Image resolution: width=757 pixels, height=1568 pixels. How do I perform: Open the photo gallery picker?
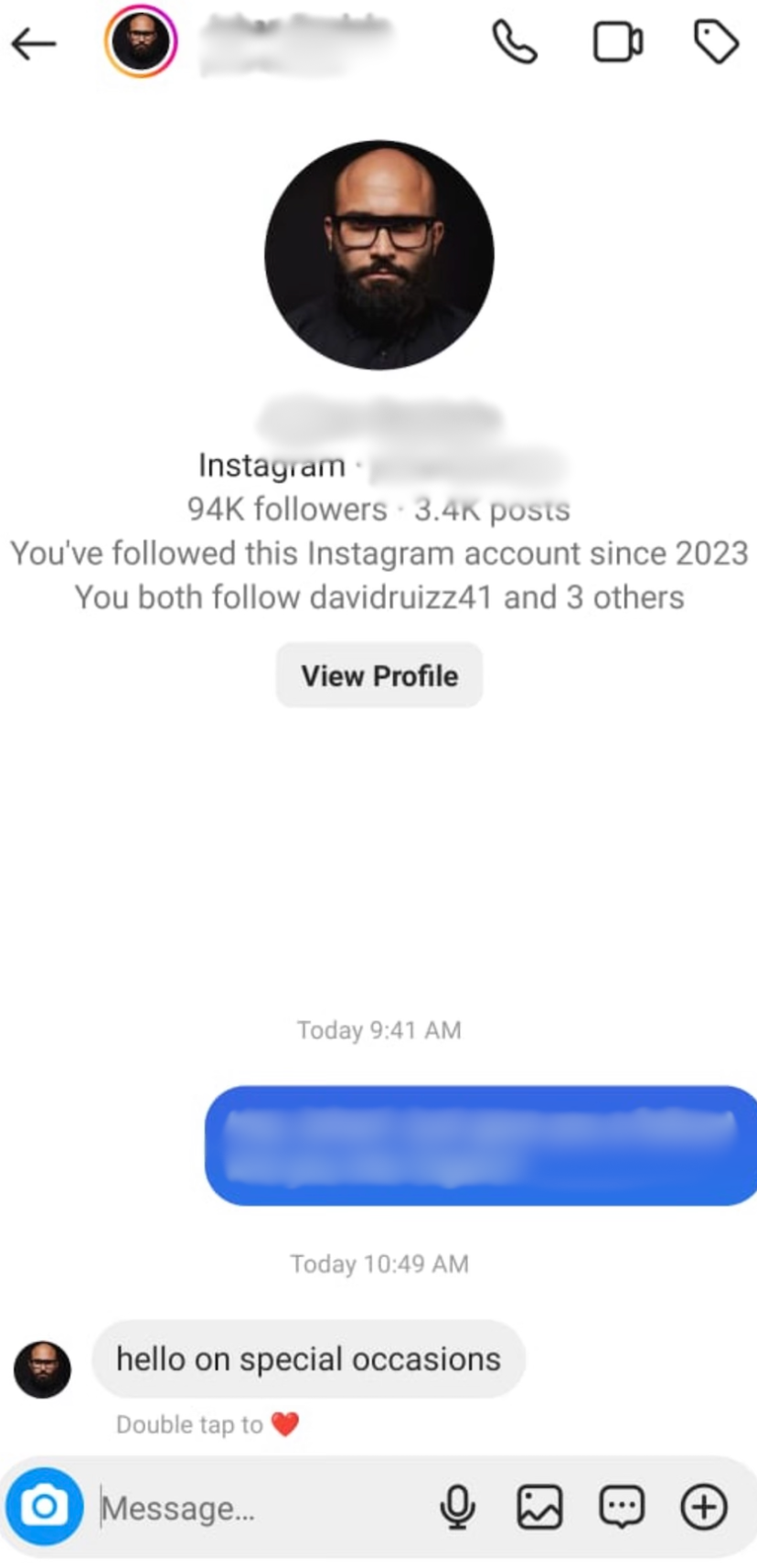point(539,1507)
